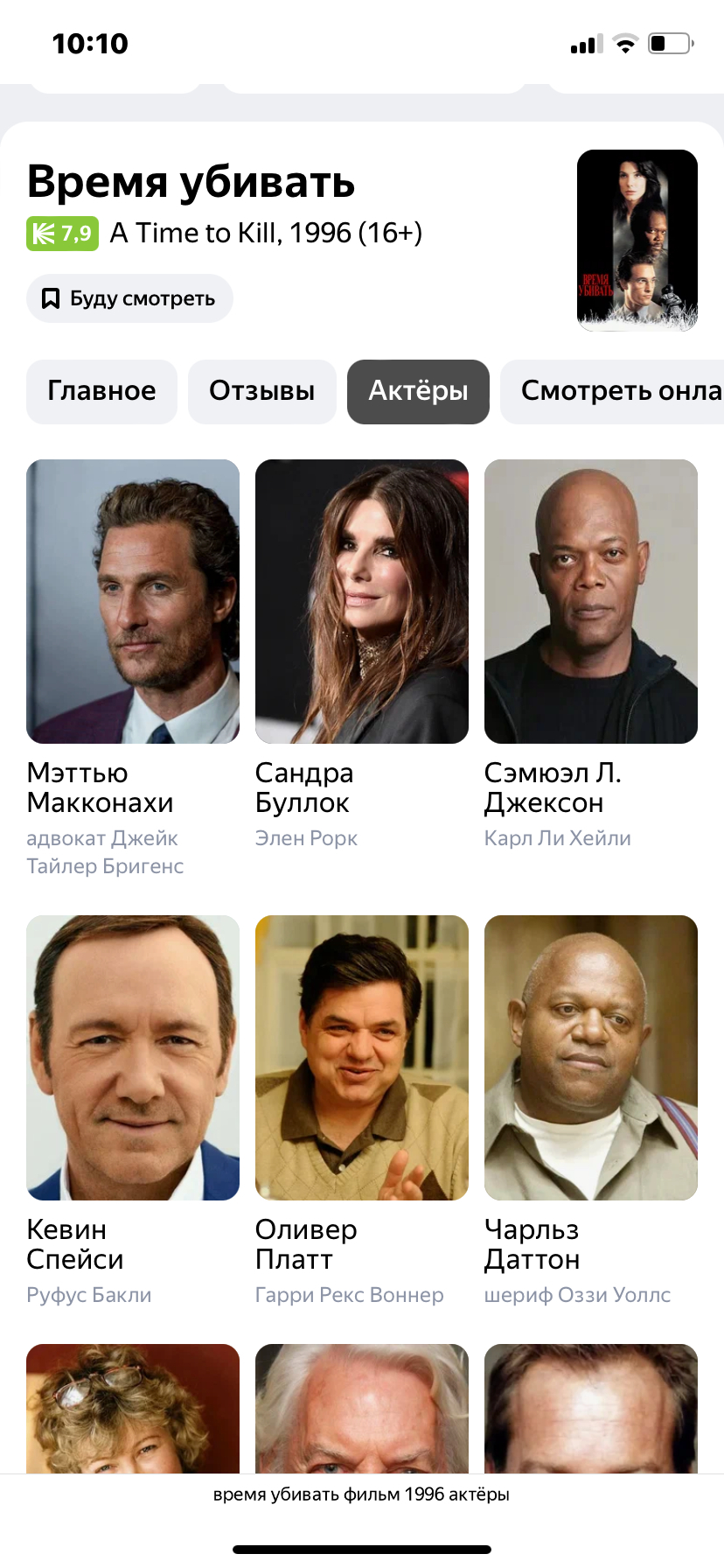The image size is (724, 1568).
Task: Open Сандра Буллок actor card
Action: (x=362, y=602)
